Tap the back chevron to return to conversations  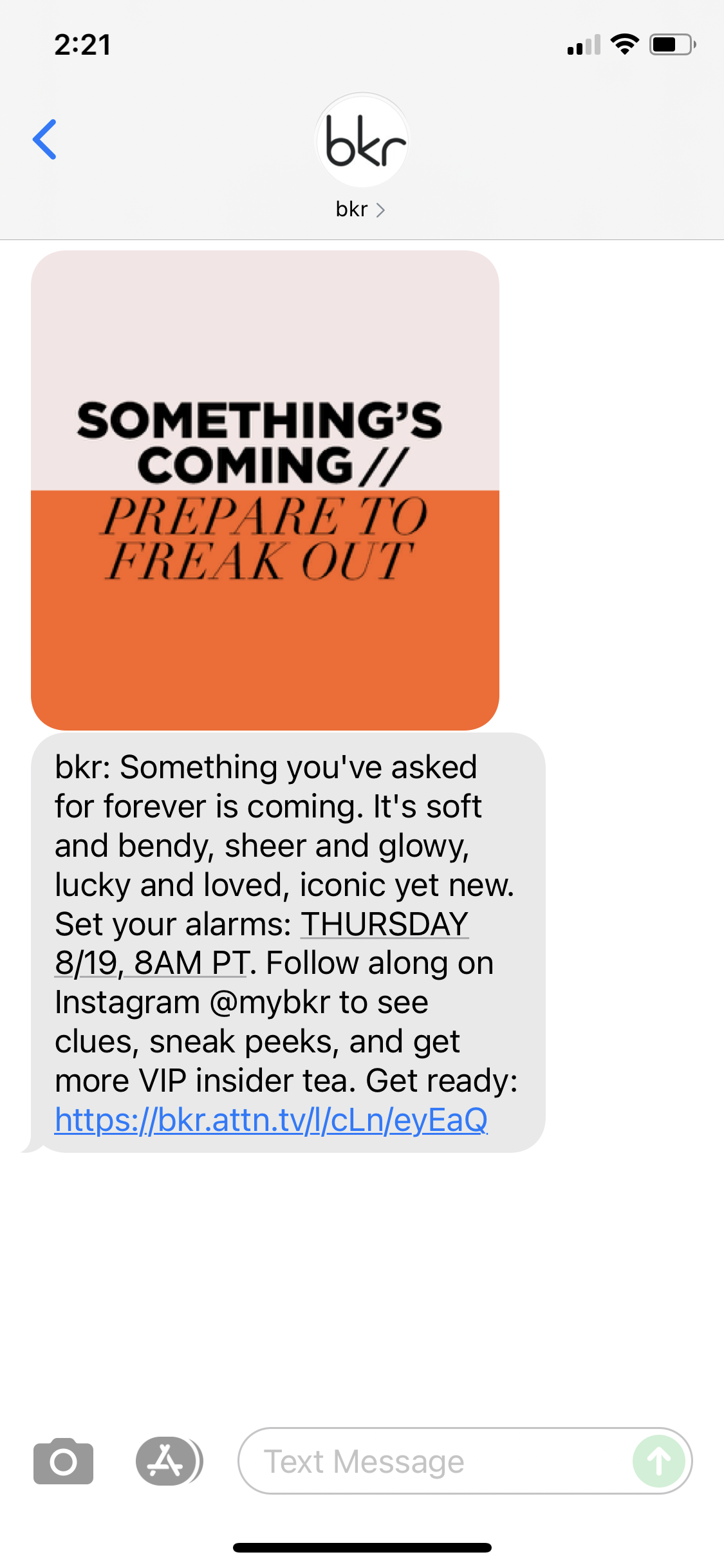click(45, 138)
